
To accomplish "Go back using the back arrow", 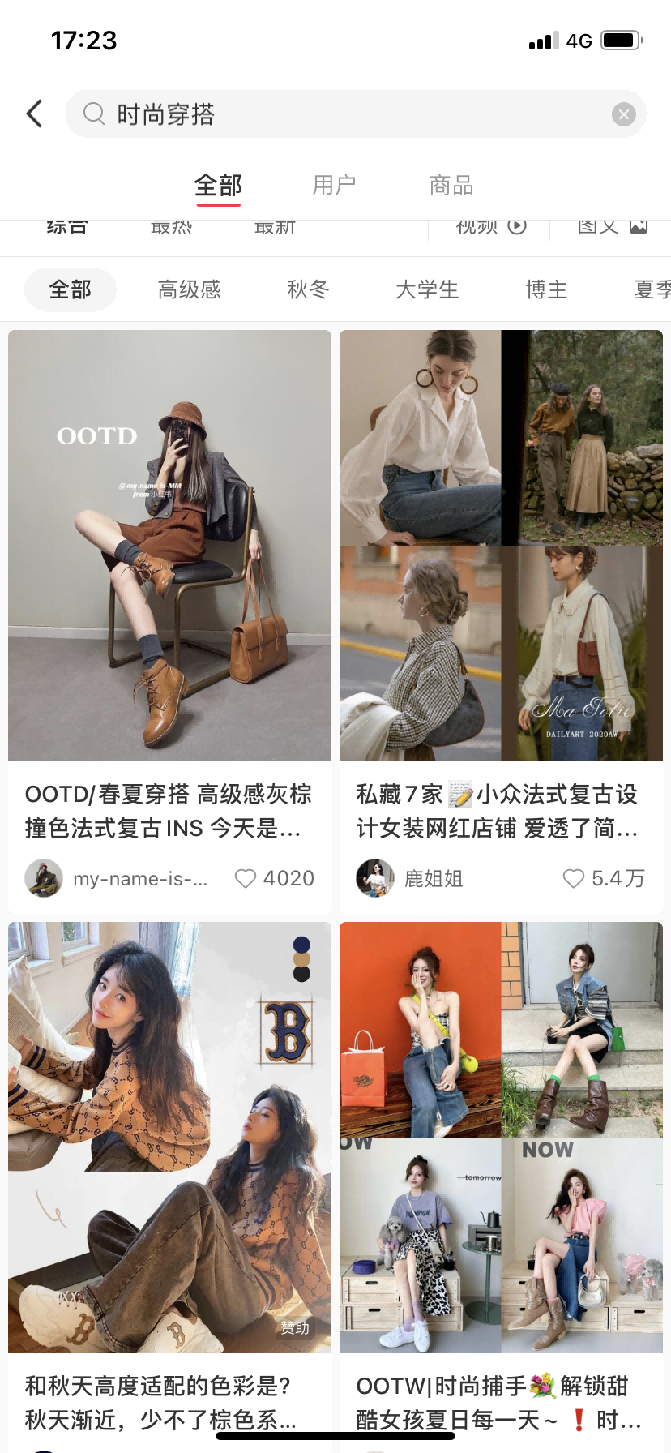I will (34, 114).
